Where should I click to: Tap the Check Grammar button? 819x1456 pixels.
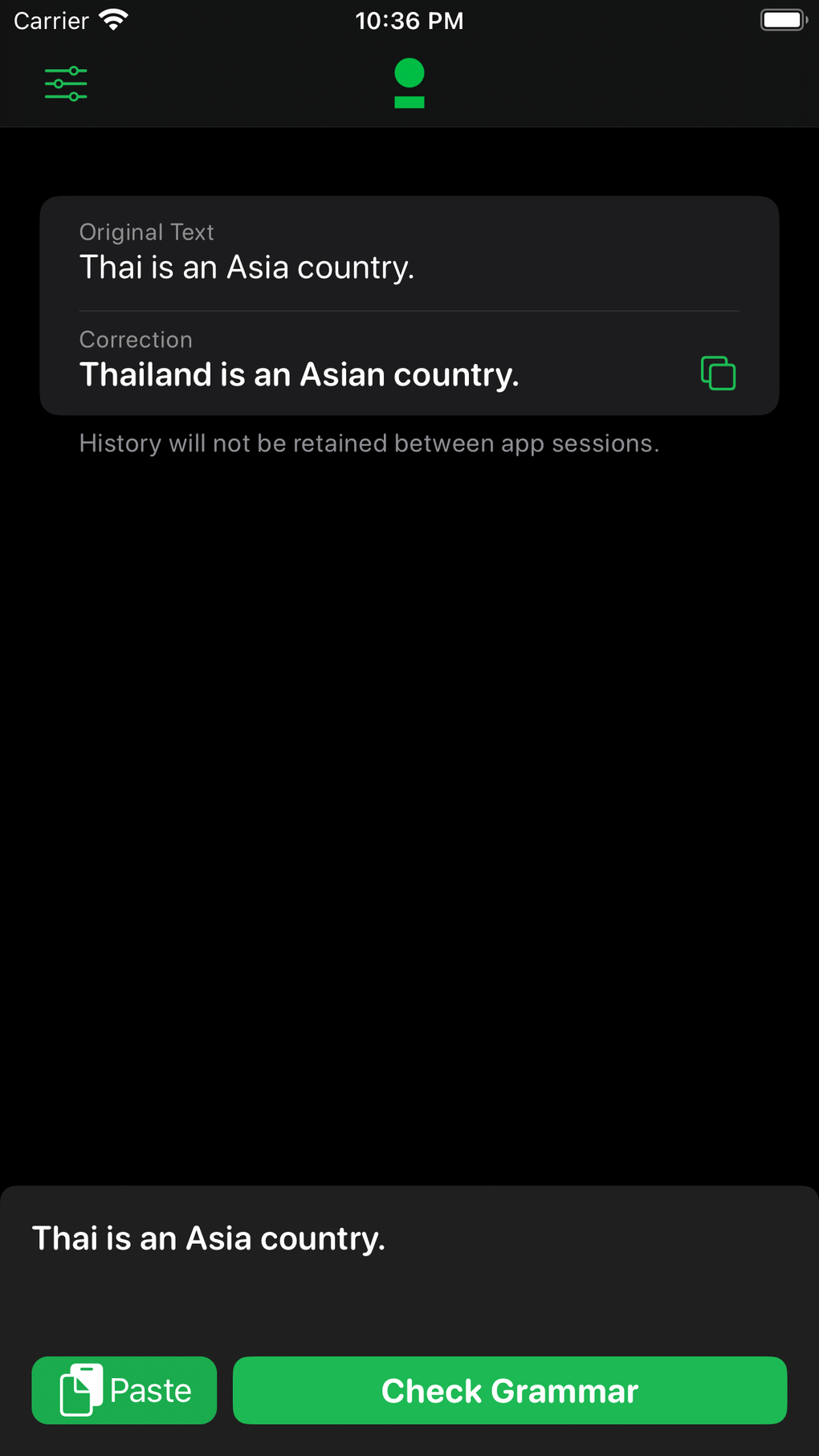[x=509, y=1390]
